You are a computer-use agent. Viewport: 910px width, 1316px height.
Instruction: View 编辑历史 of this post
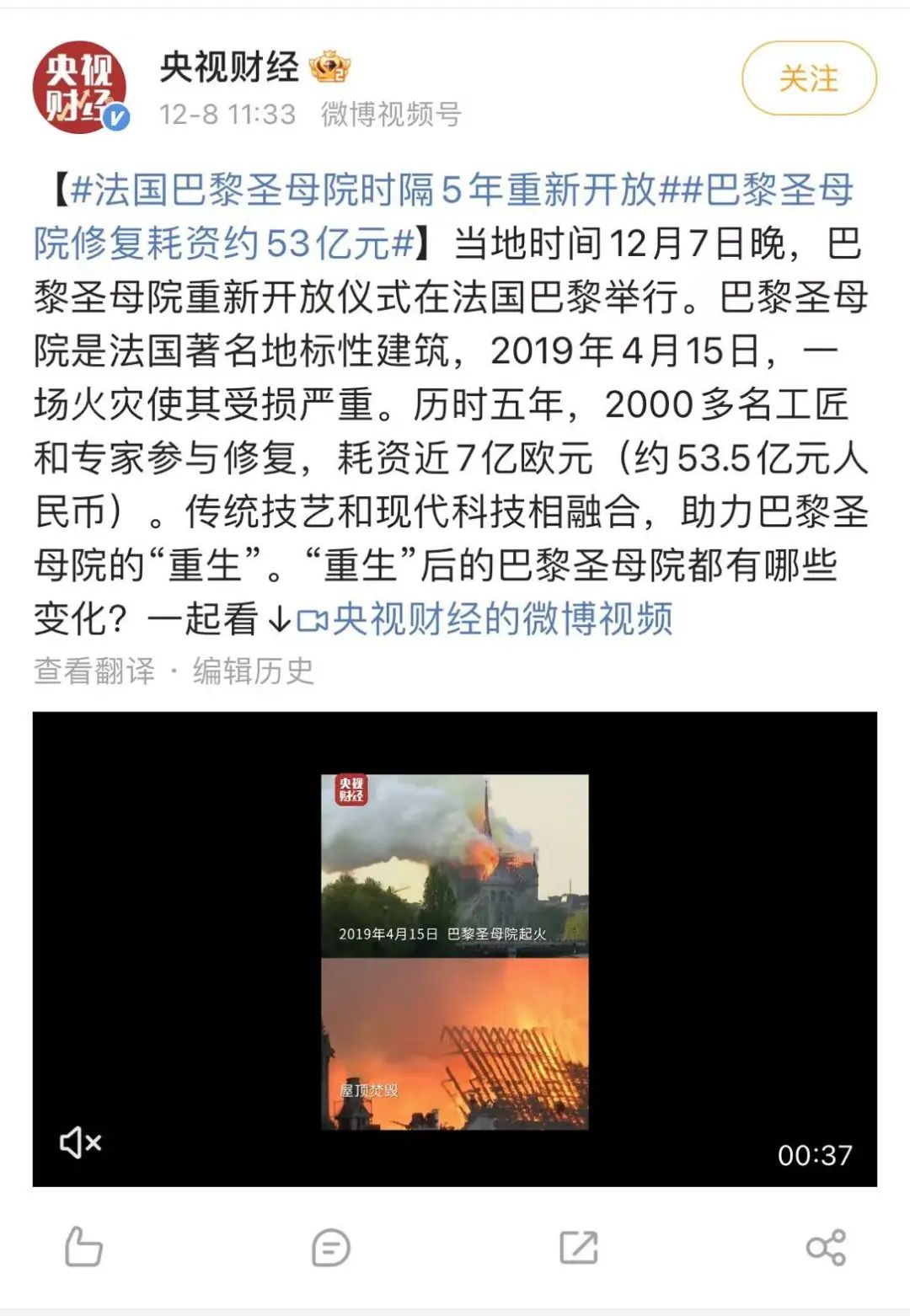(253, 671)
